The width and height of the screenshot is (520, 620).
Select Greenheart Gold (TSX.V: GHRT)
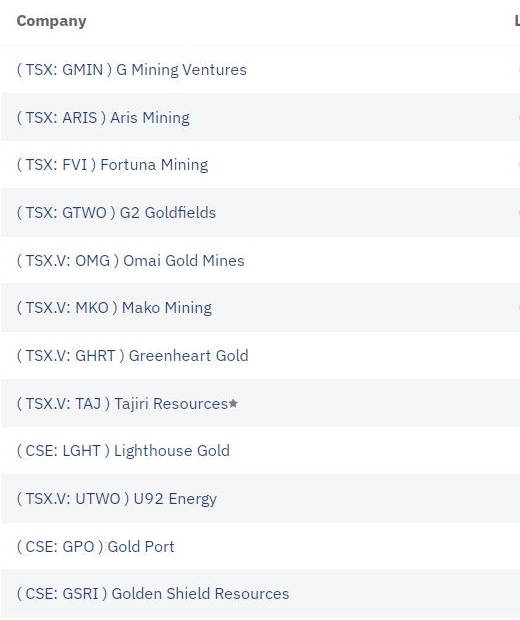pos(132,355)
